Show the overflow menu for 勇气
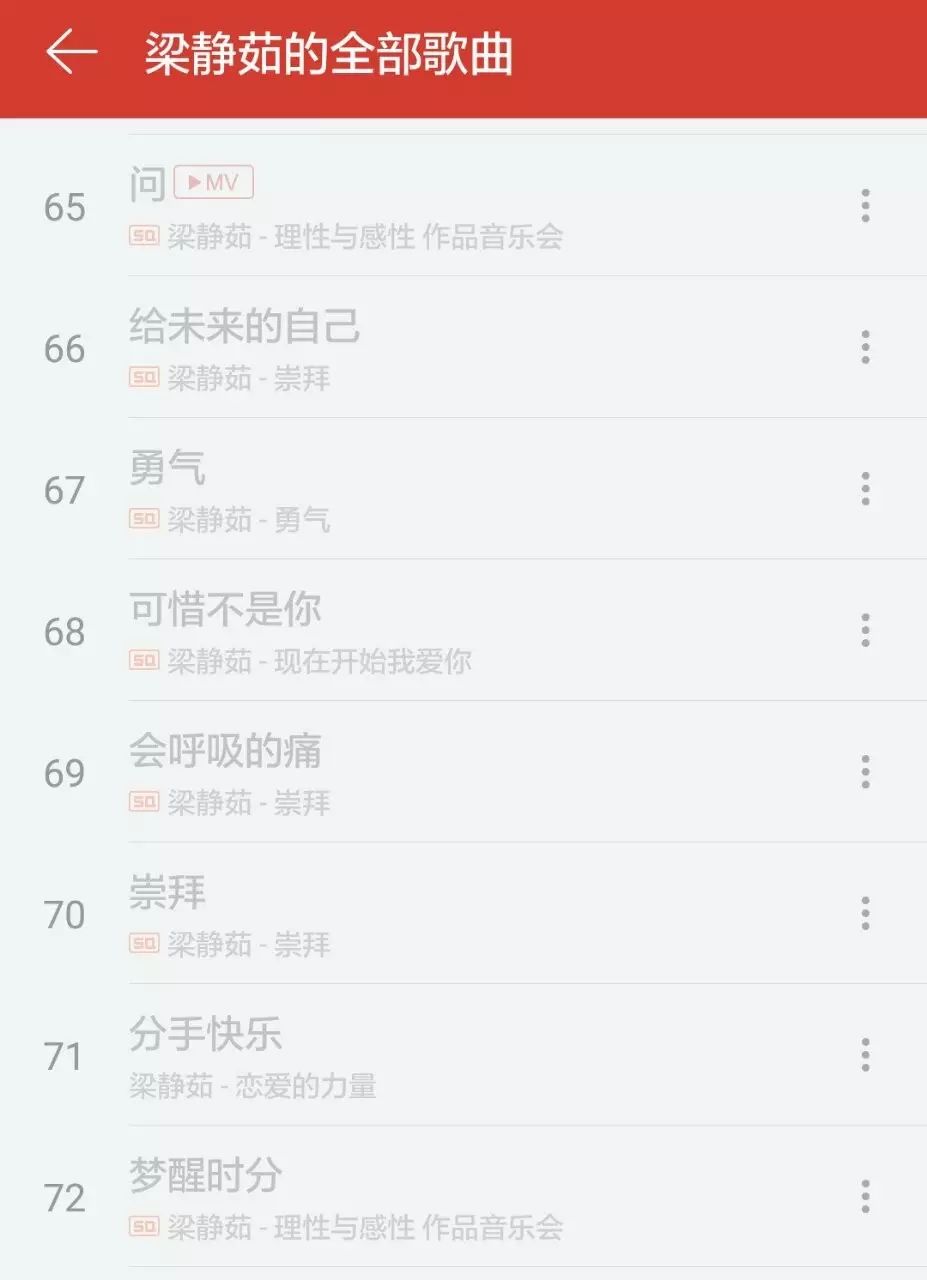Image resolution: width=927 pixels, height=1280 pixels. click(x=865, y=489)
